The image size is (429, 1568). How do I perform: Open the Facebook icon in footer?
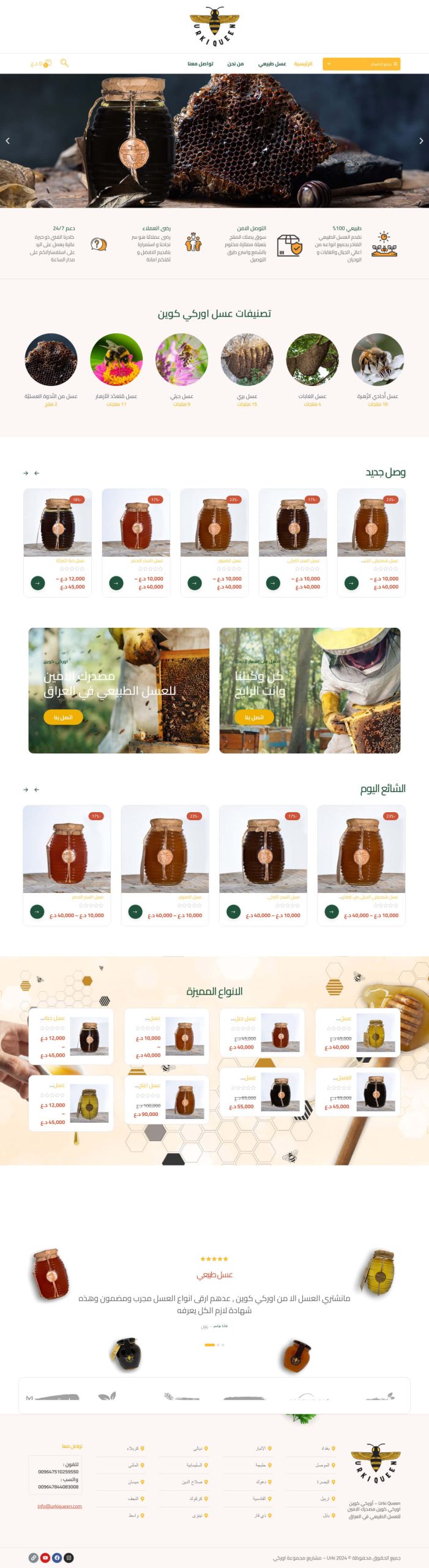(57, 1558)
